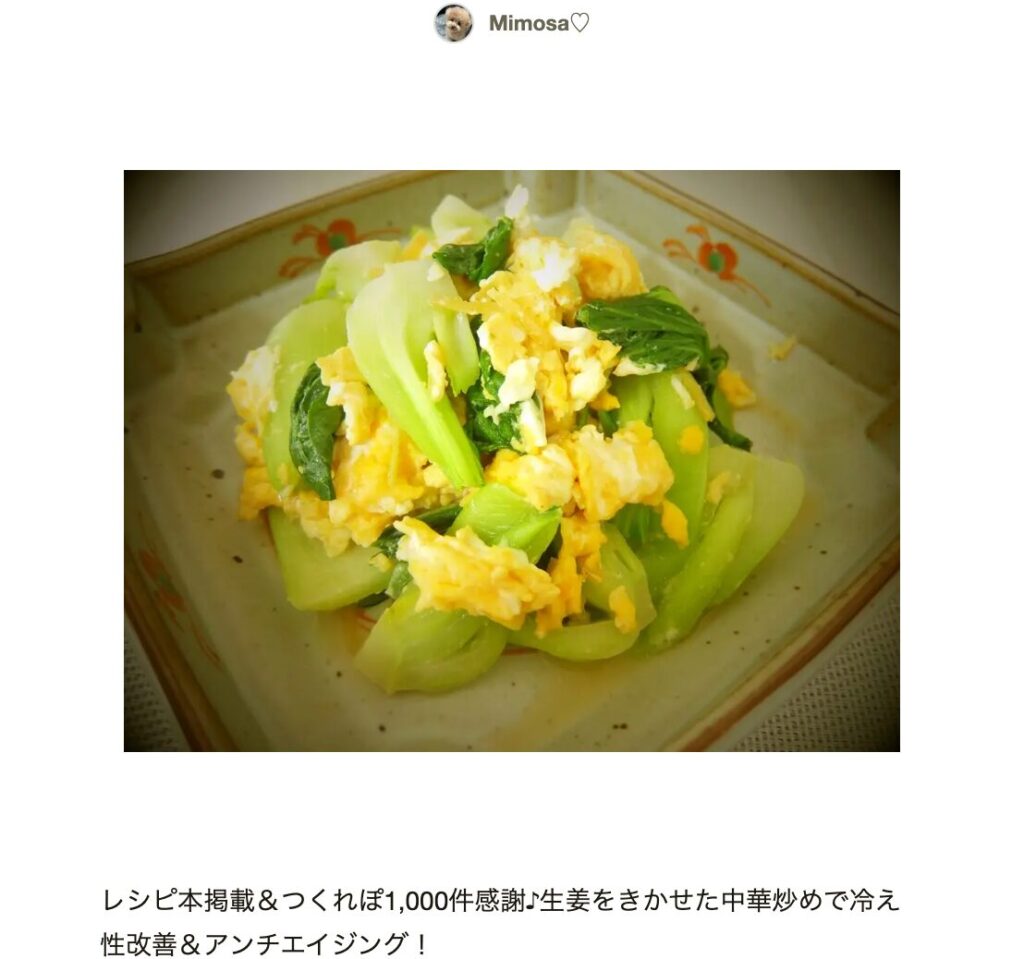Open Mimosa's author profile

538,23
